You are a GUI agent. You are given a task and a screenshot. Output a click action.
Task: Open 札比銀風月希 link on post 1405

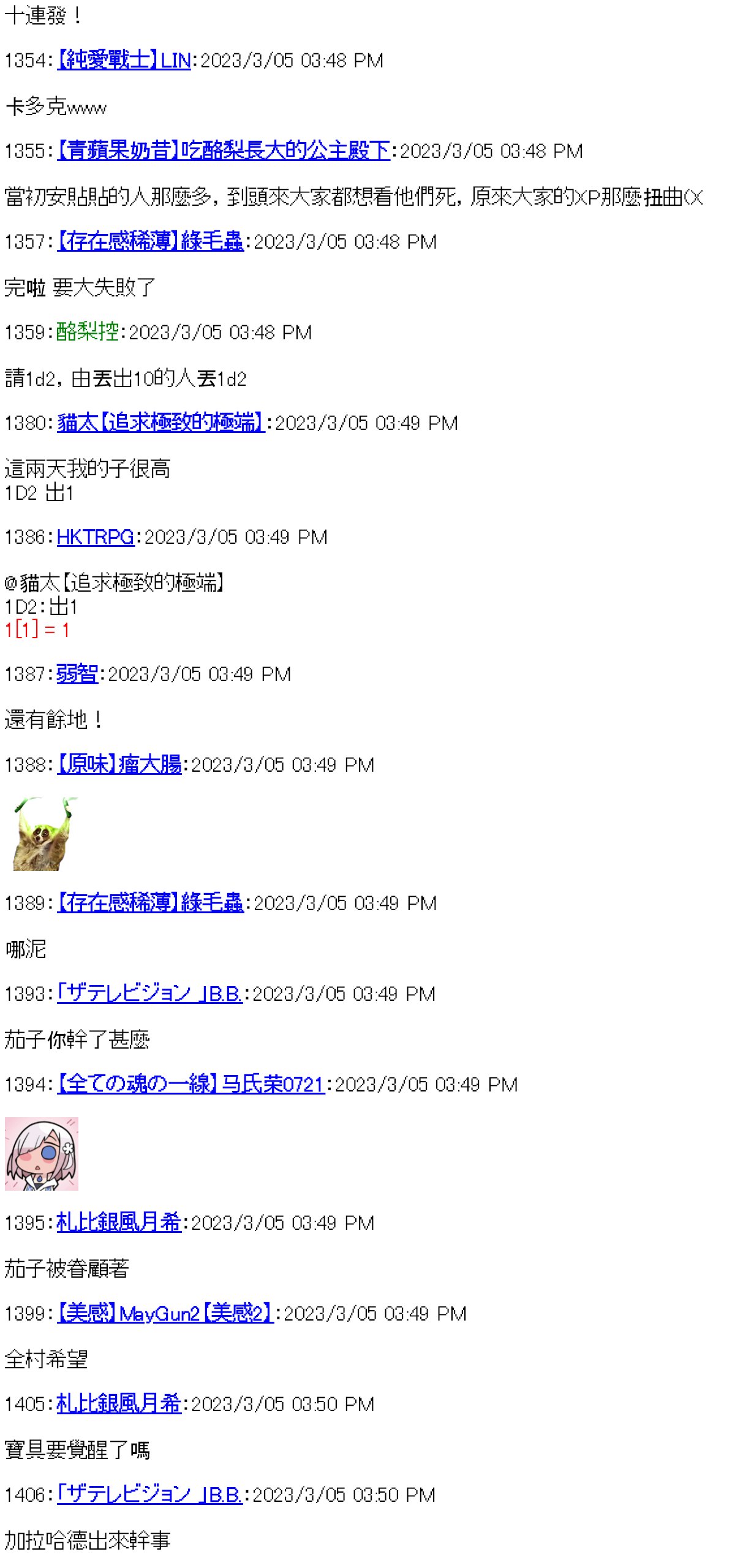(x=119, y=1404)
